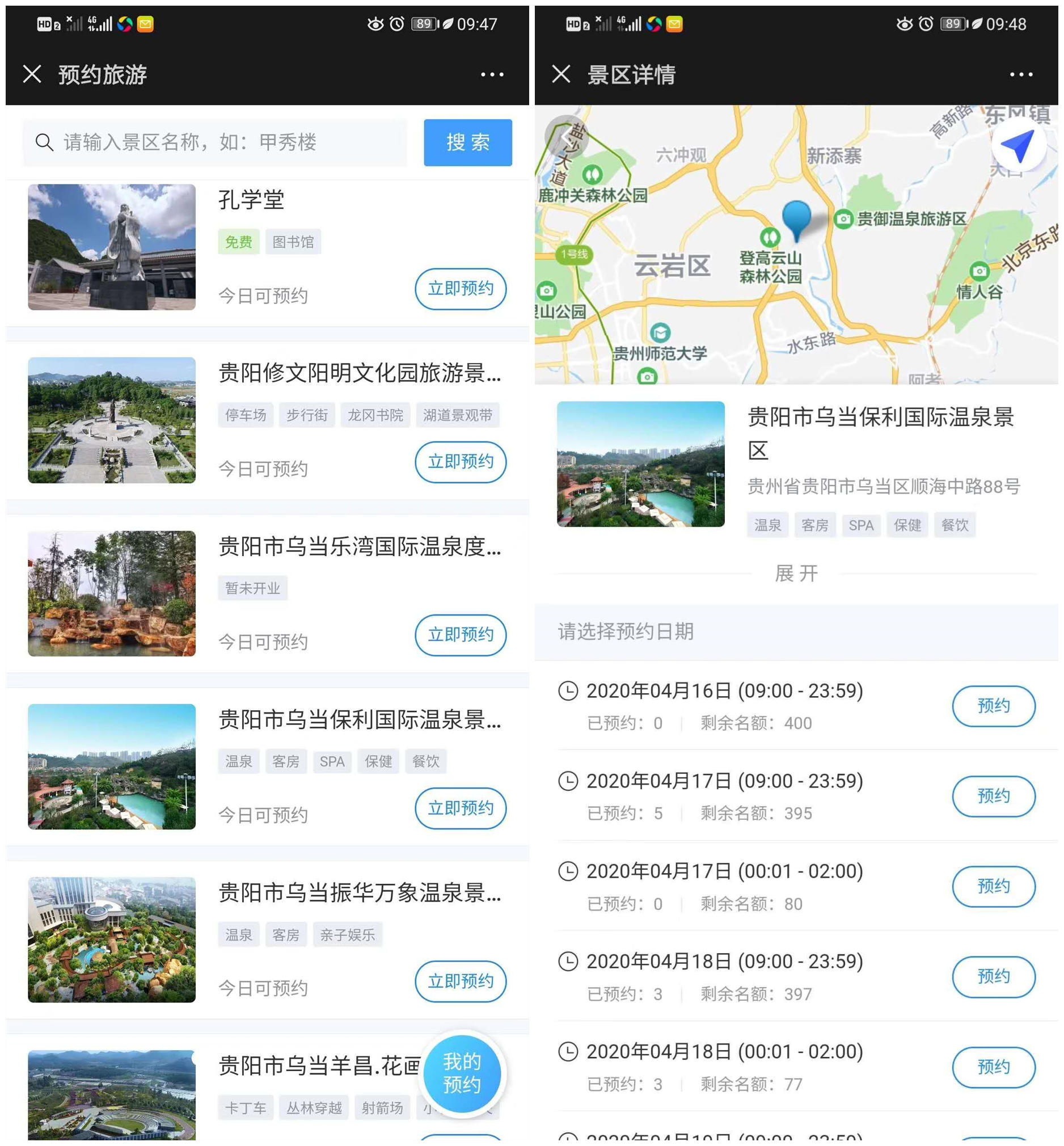Book the 04月16日 (09:00 - 23:59) slot

point(993,705)
